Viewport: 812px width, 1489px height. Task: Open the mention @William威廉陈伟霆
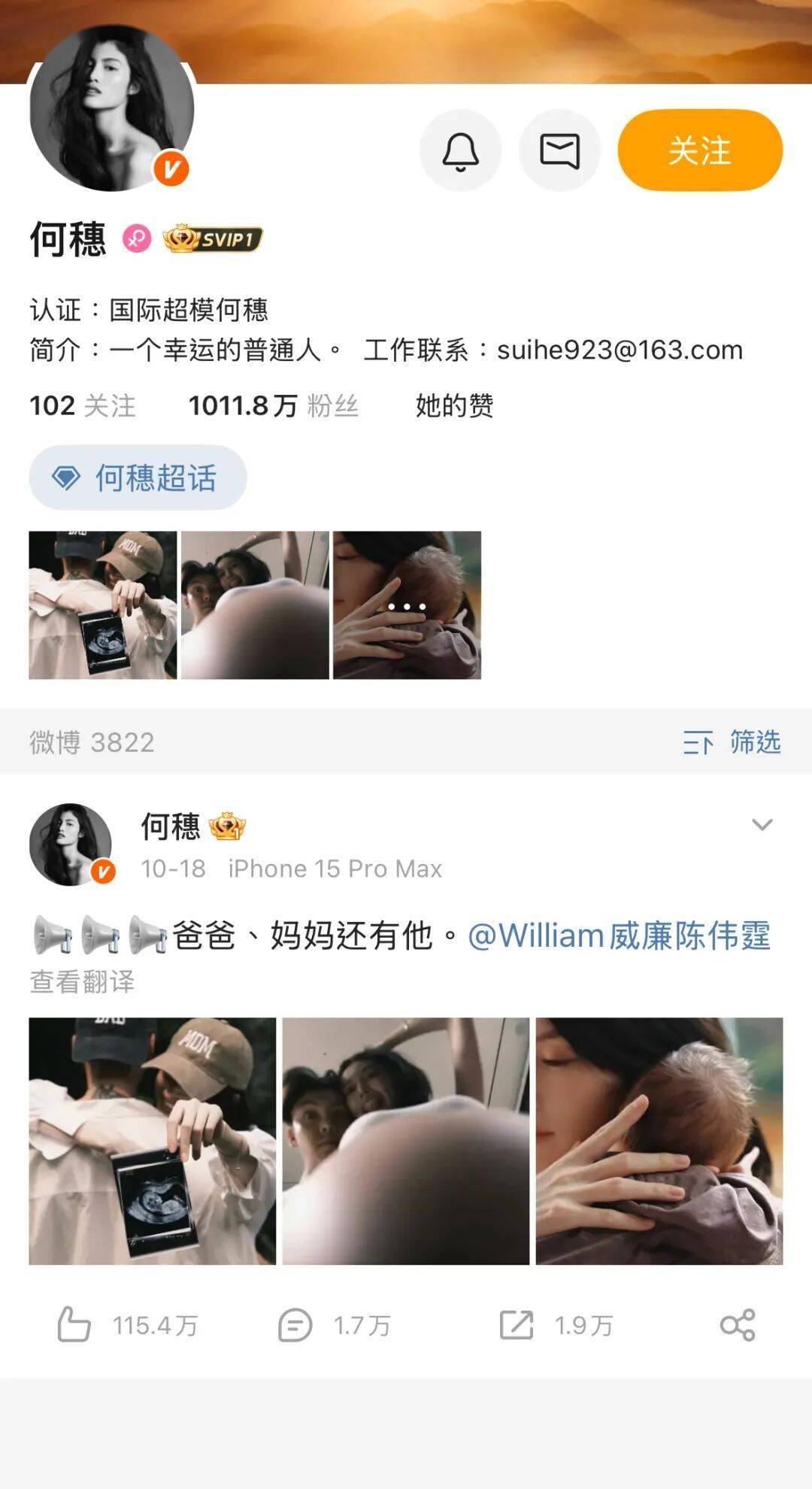coord(619,936)
